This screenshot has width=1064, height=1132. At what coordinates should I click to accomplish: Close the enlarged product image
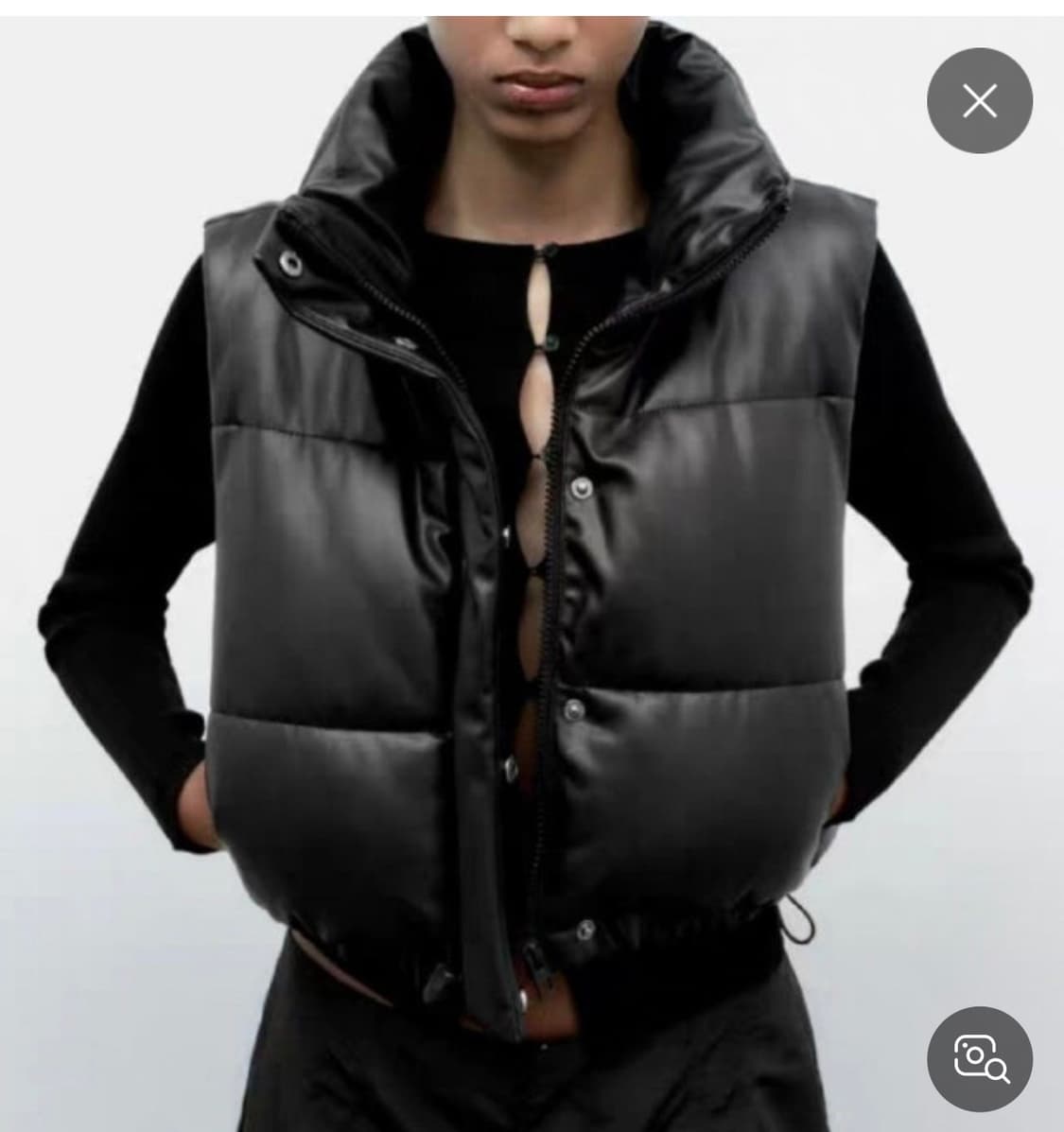pos(981,99)
